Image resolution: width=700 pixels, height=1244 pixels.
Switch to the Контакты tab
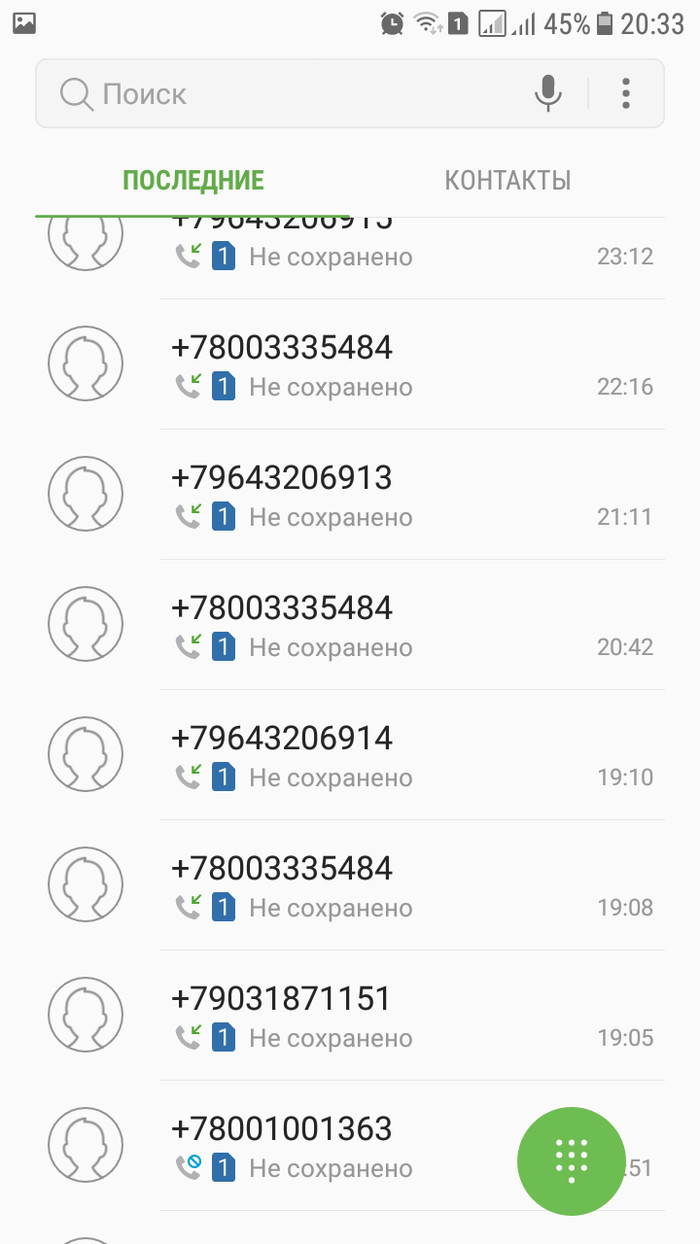(x=507, y=181)
